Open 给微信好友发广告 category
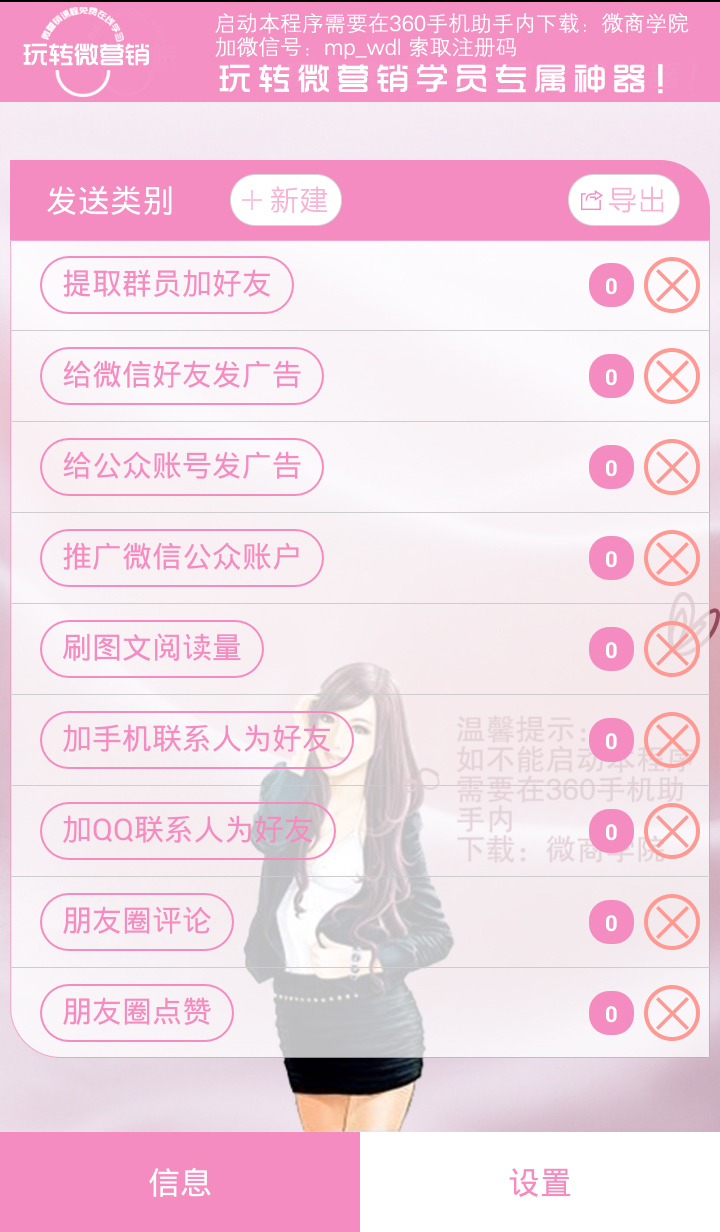The height and width of the screenshot is (1232, 720). [x=181, y=376]
